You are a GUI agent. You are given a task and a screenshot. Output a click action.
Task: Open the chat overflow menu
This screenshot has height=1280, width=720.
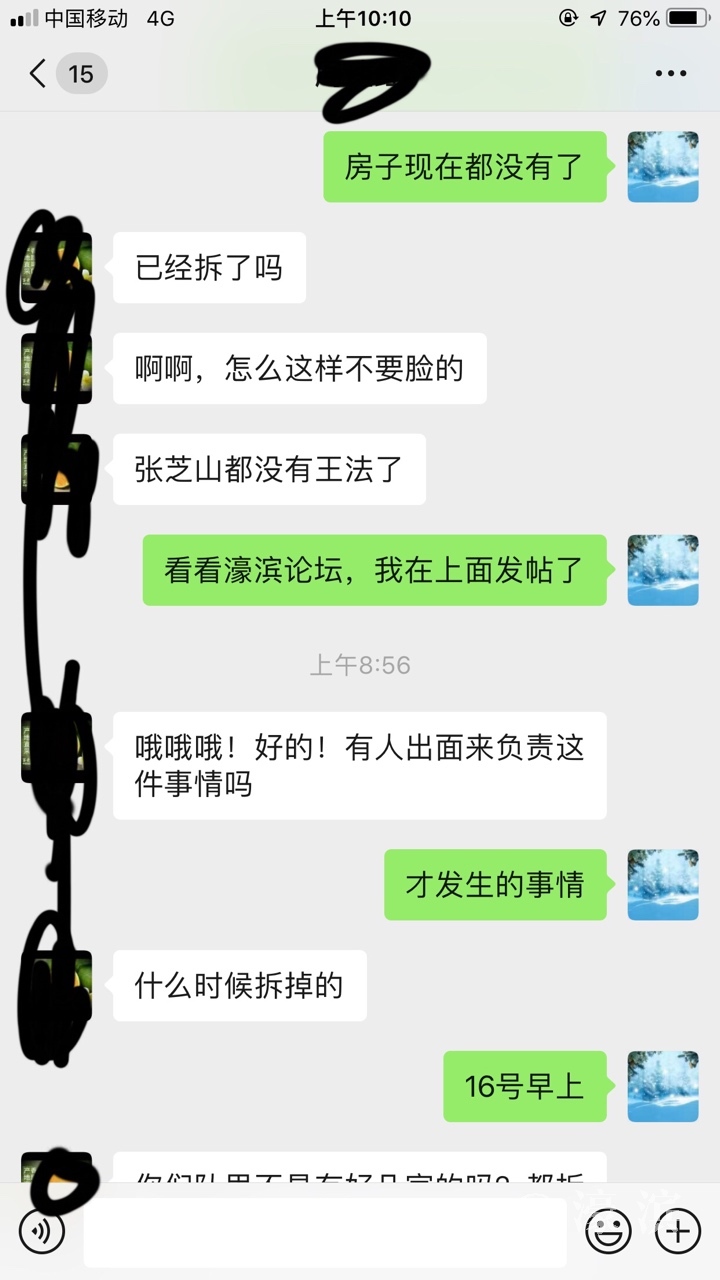(670, 73)
